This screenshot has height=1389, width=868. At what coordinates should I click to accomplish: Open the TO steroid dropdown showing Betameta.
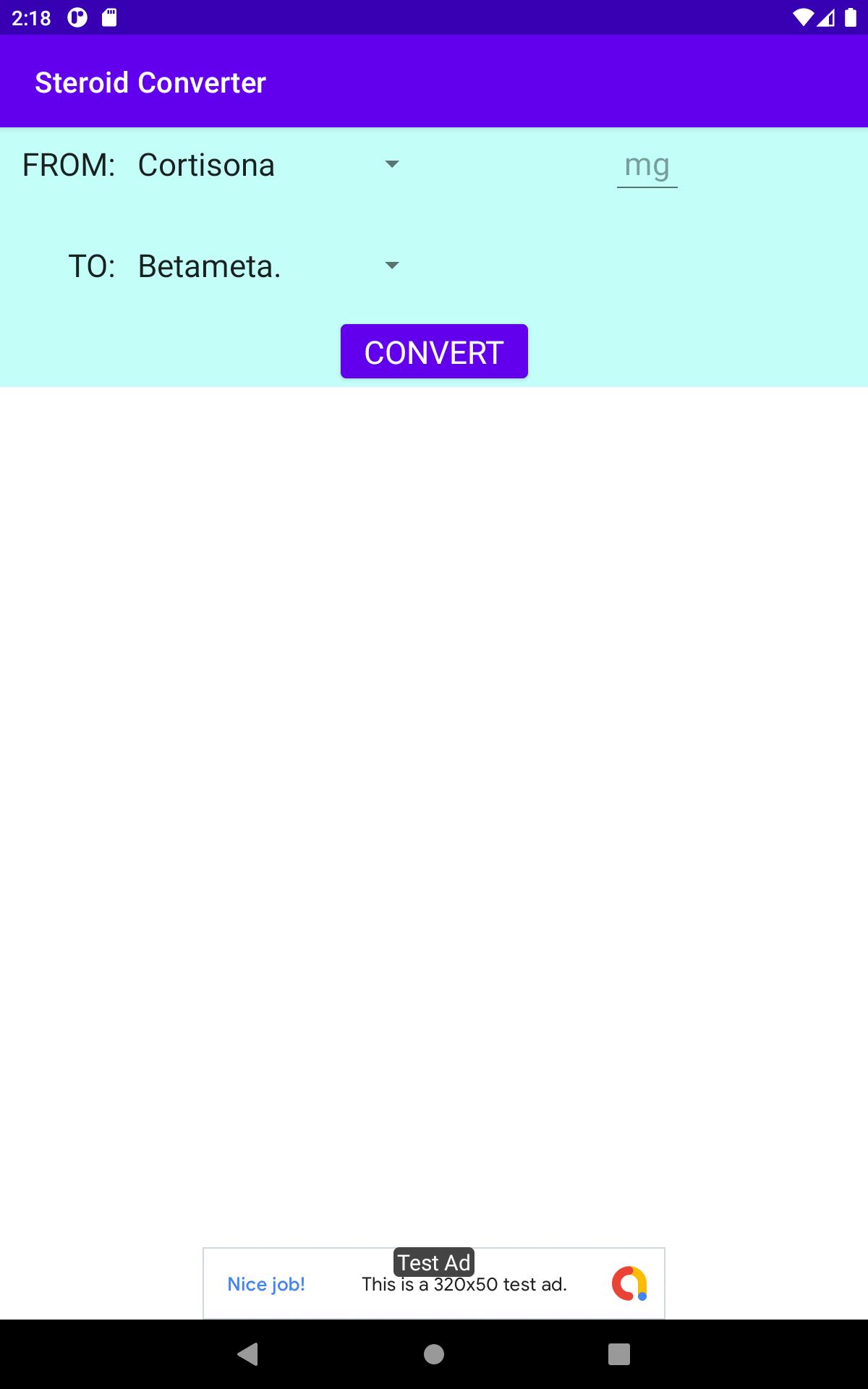pos(270,266)
